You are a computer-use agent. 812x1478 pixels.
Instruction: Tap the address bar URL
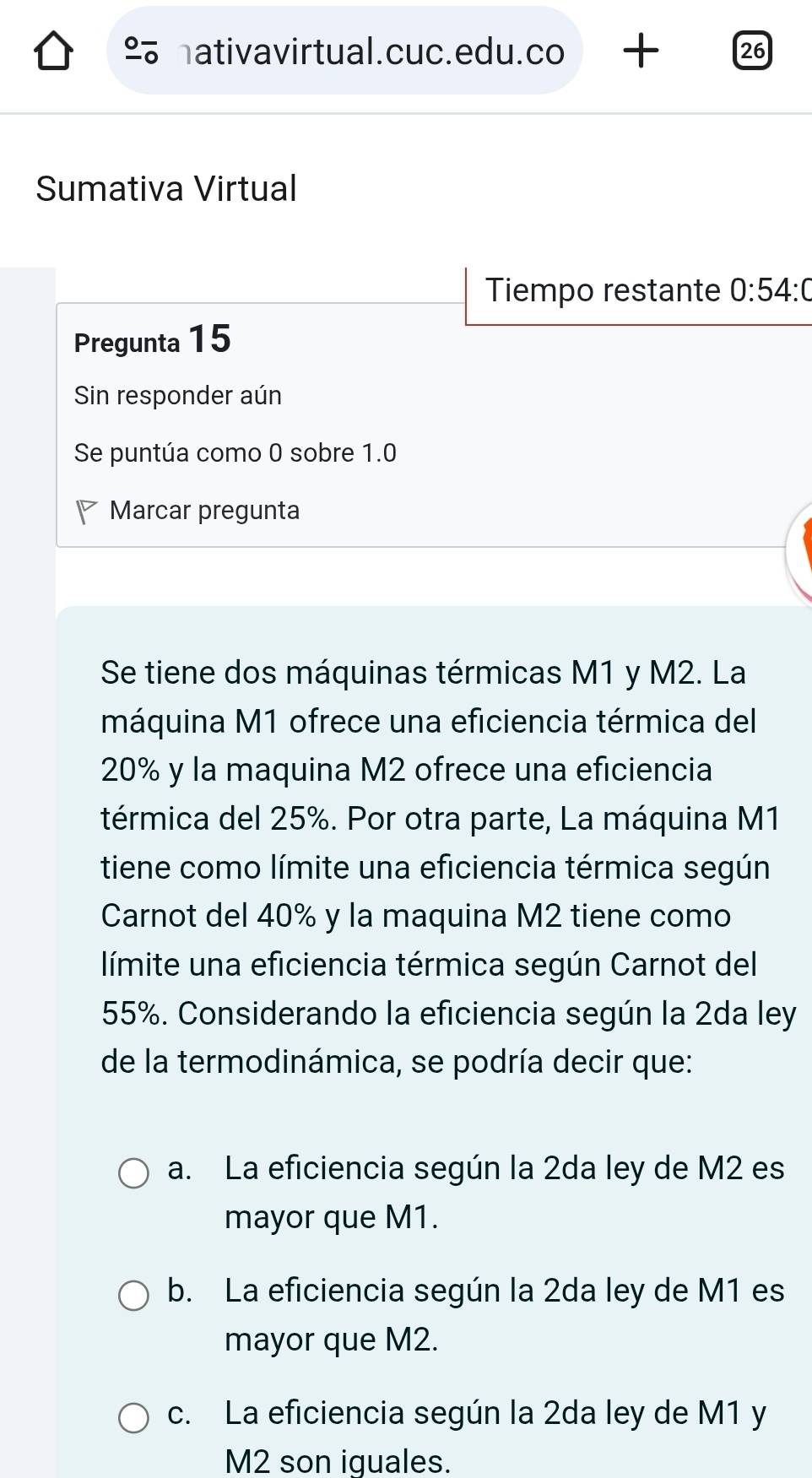point(371,51)
